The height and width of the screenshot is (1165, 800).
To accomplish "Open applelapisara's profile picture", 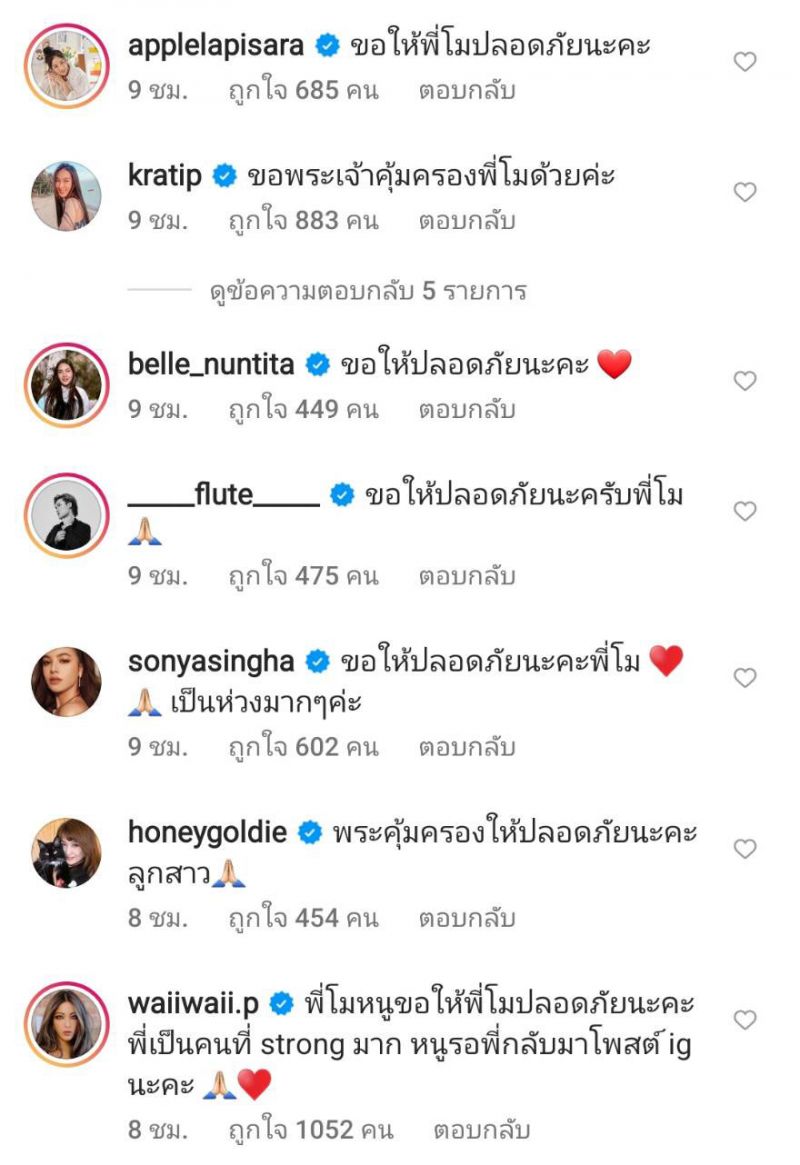I will click(x=66, y=63).
